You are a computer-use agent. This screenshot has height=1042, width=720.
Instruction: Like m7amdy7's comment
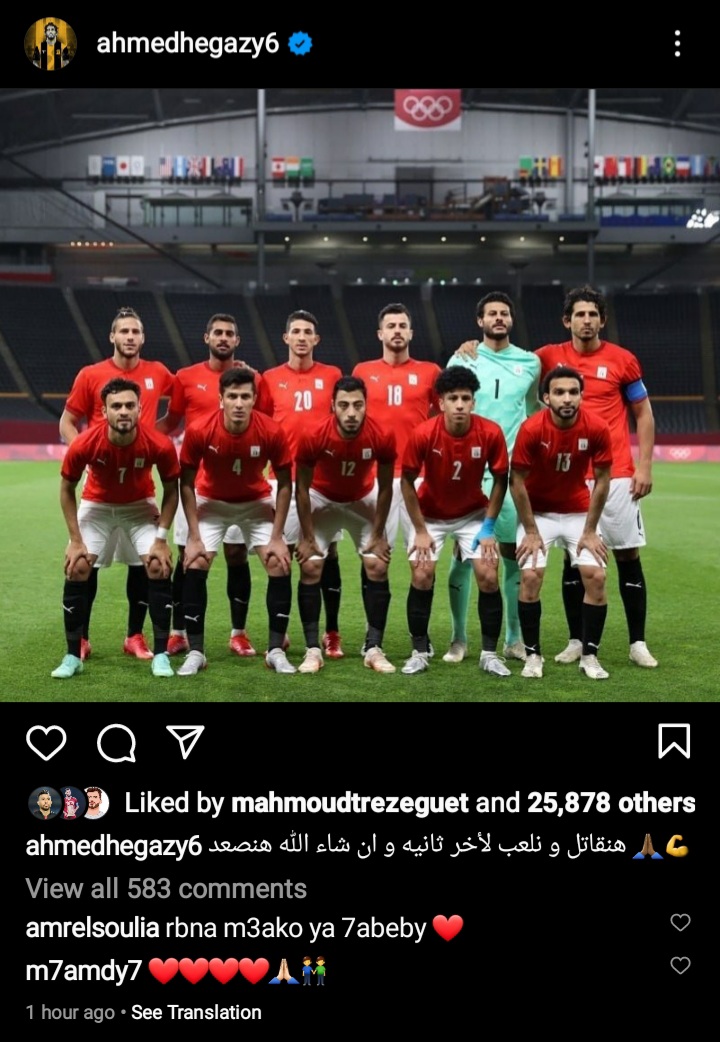[x=680, y=965]
